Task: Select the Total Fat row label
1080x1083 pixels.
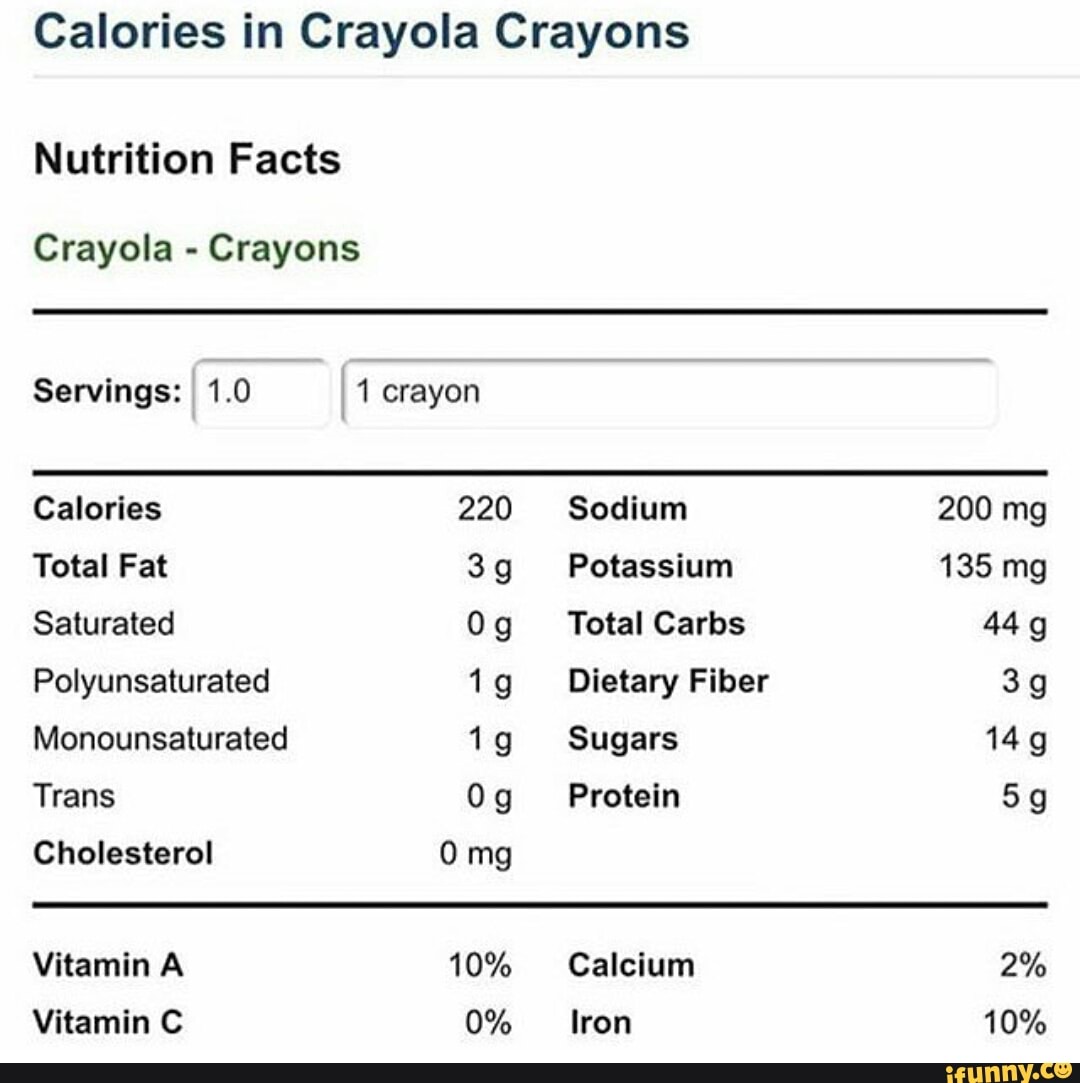Action: pyautogui.click(x=99, y=566)
